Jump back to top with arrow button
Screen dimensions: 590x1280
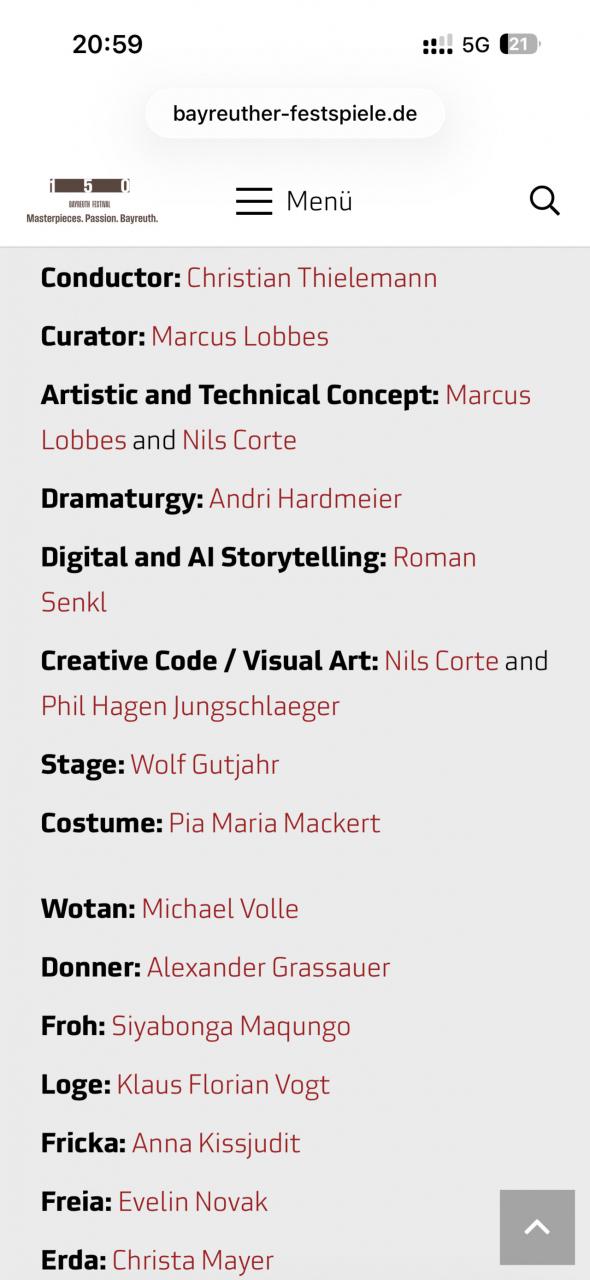(x=537, y=1227)
